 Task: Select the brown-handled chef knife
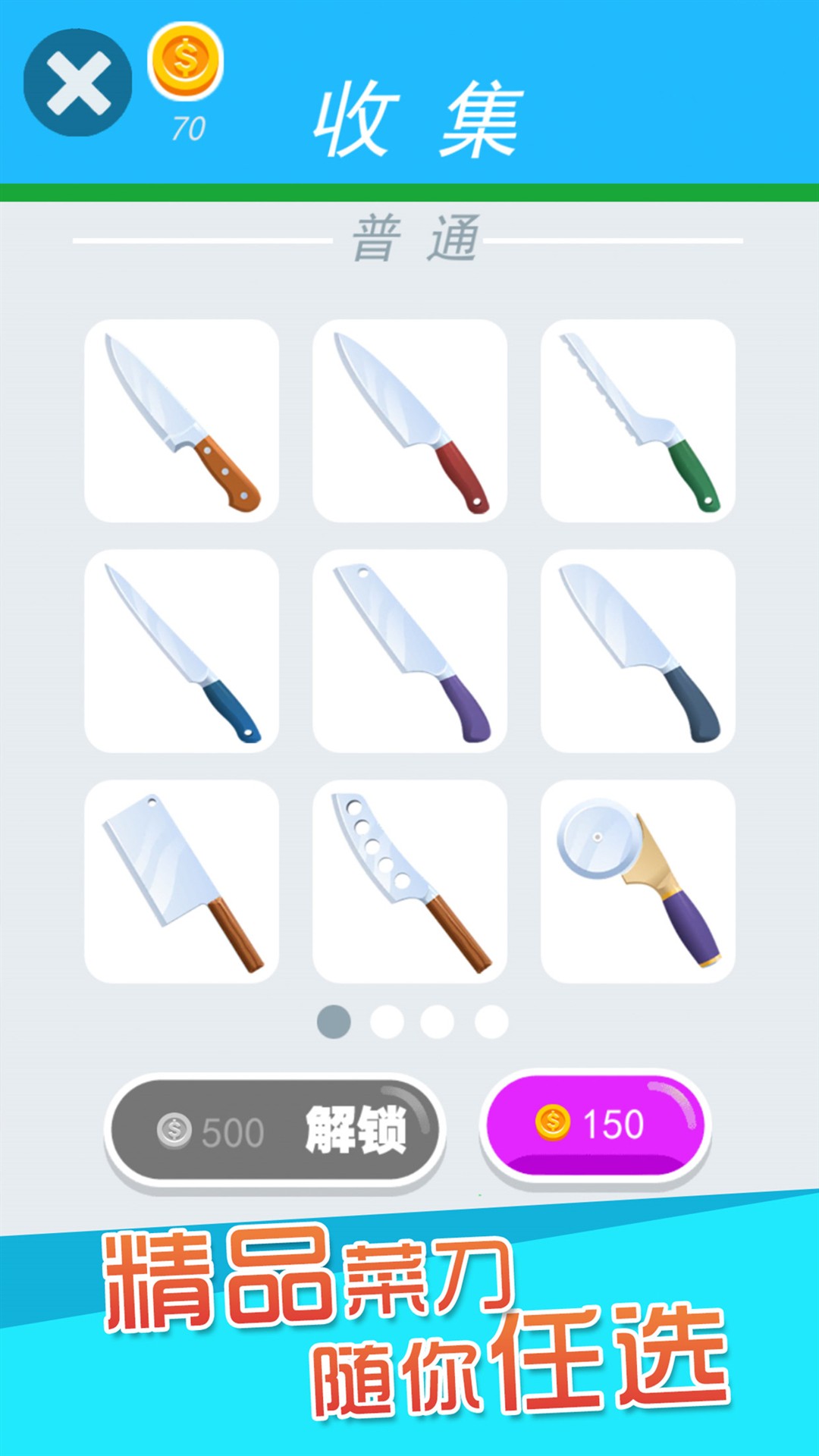click(182, 421)
